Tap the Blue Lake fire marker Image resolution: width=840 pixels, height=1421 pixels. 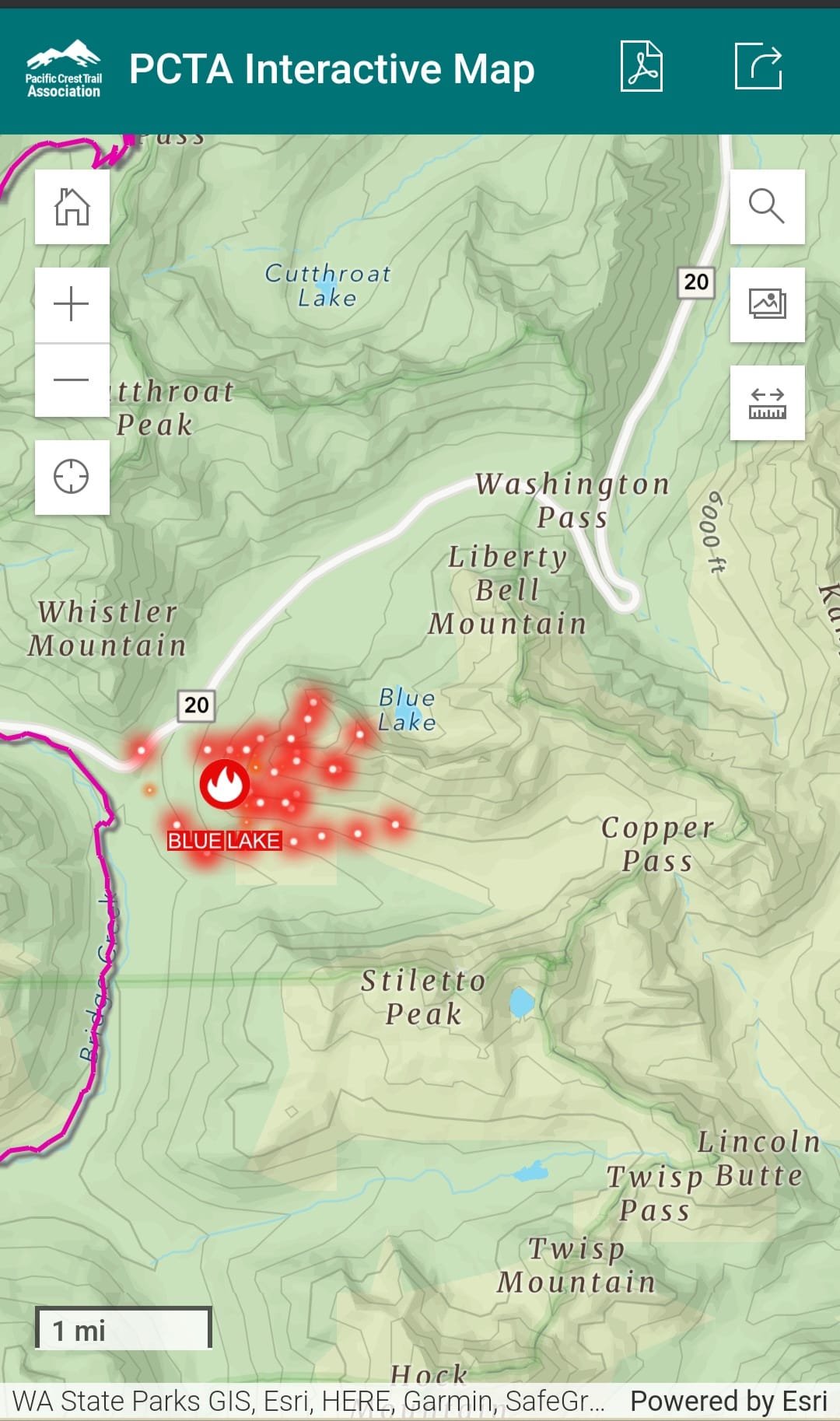225,784
